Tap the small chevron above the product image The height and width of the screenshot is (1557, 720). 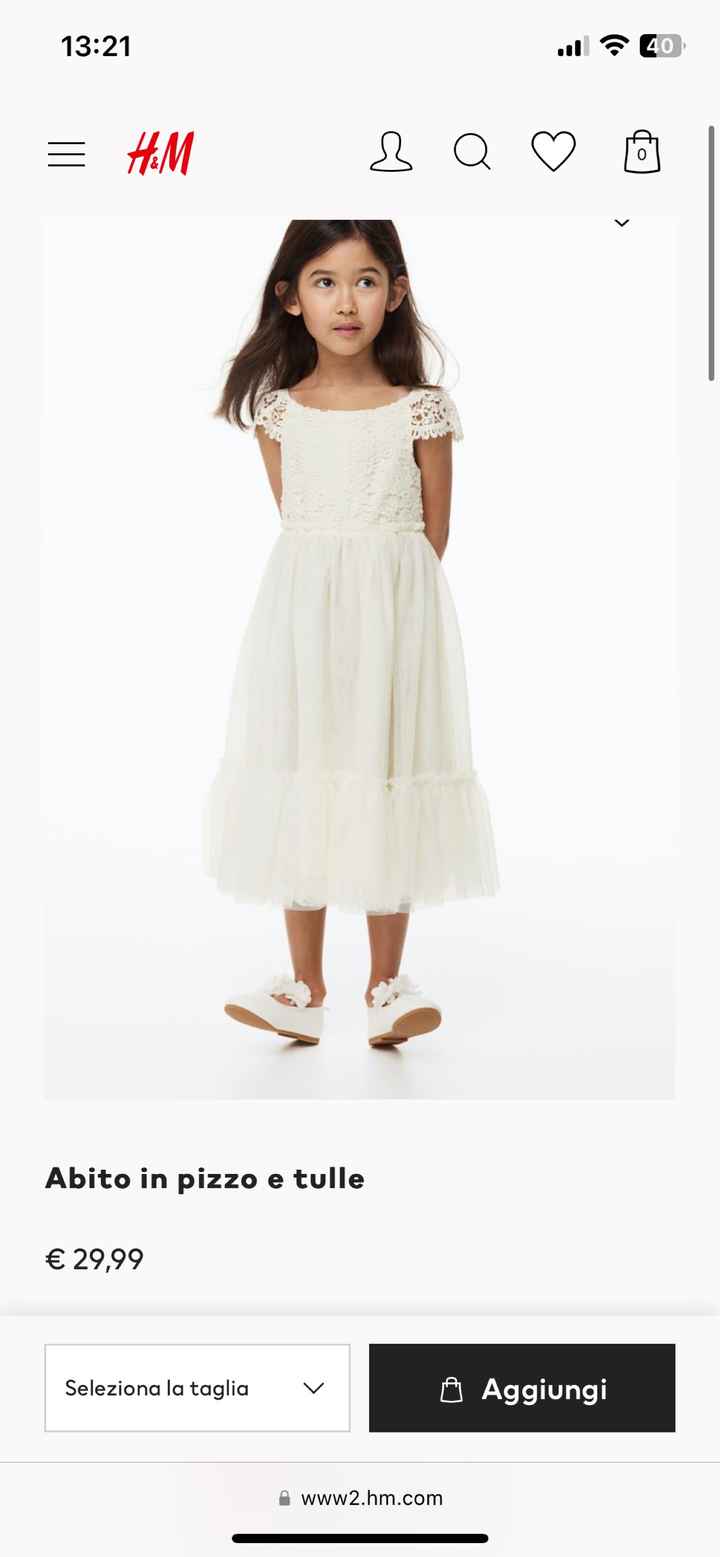[622, 223]
